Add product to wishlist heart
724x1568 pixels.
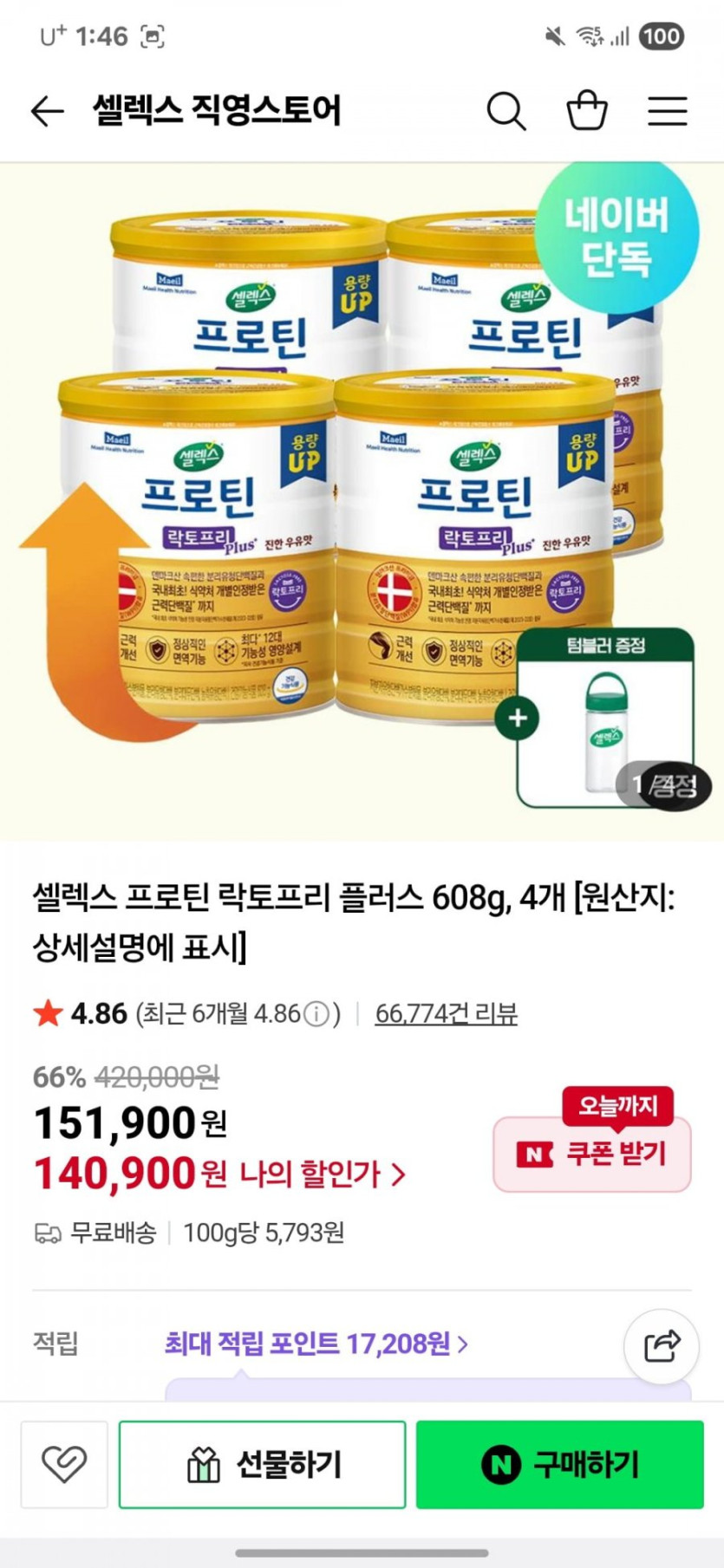click(x=64, y=1464)
